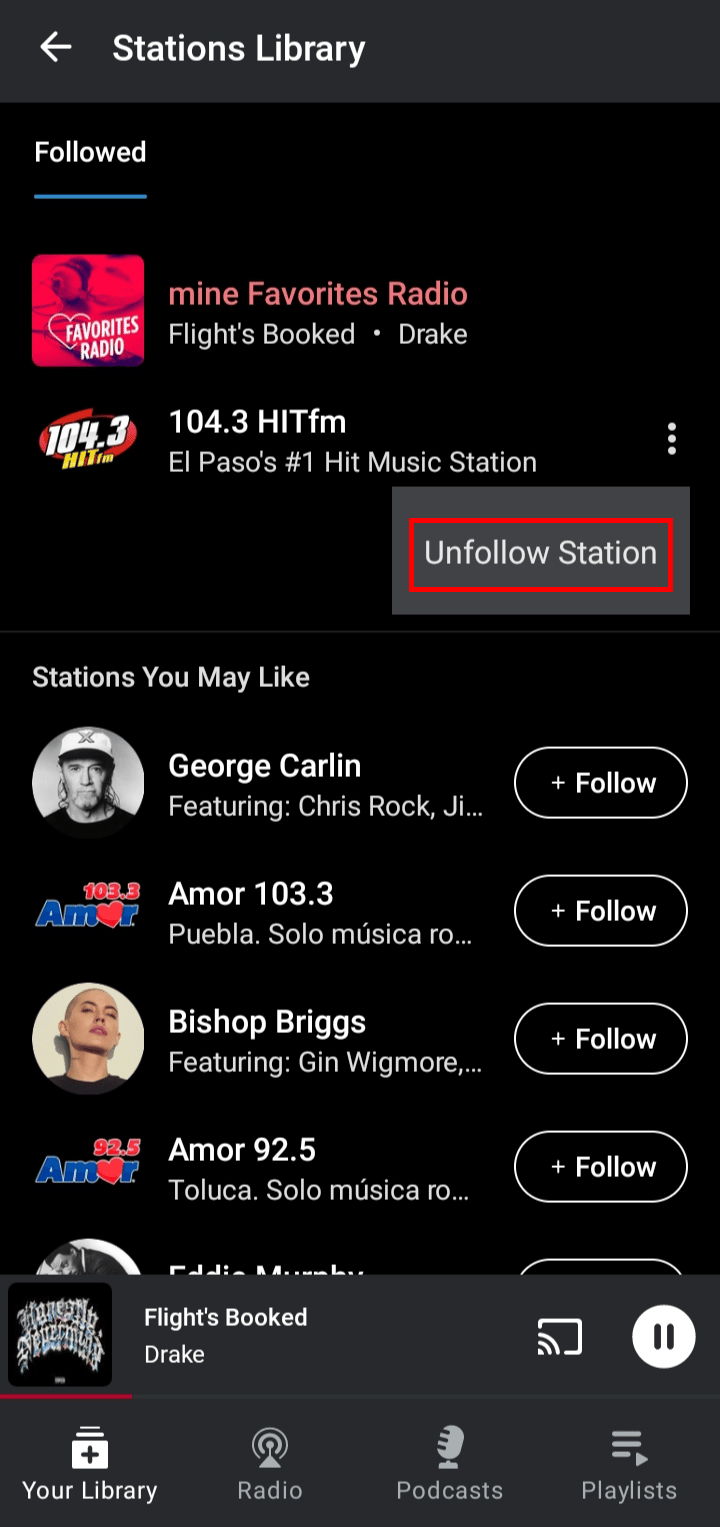Follow Amor 92.5 station
The image size is (720, 1527).
coord(600,1167)
